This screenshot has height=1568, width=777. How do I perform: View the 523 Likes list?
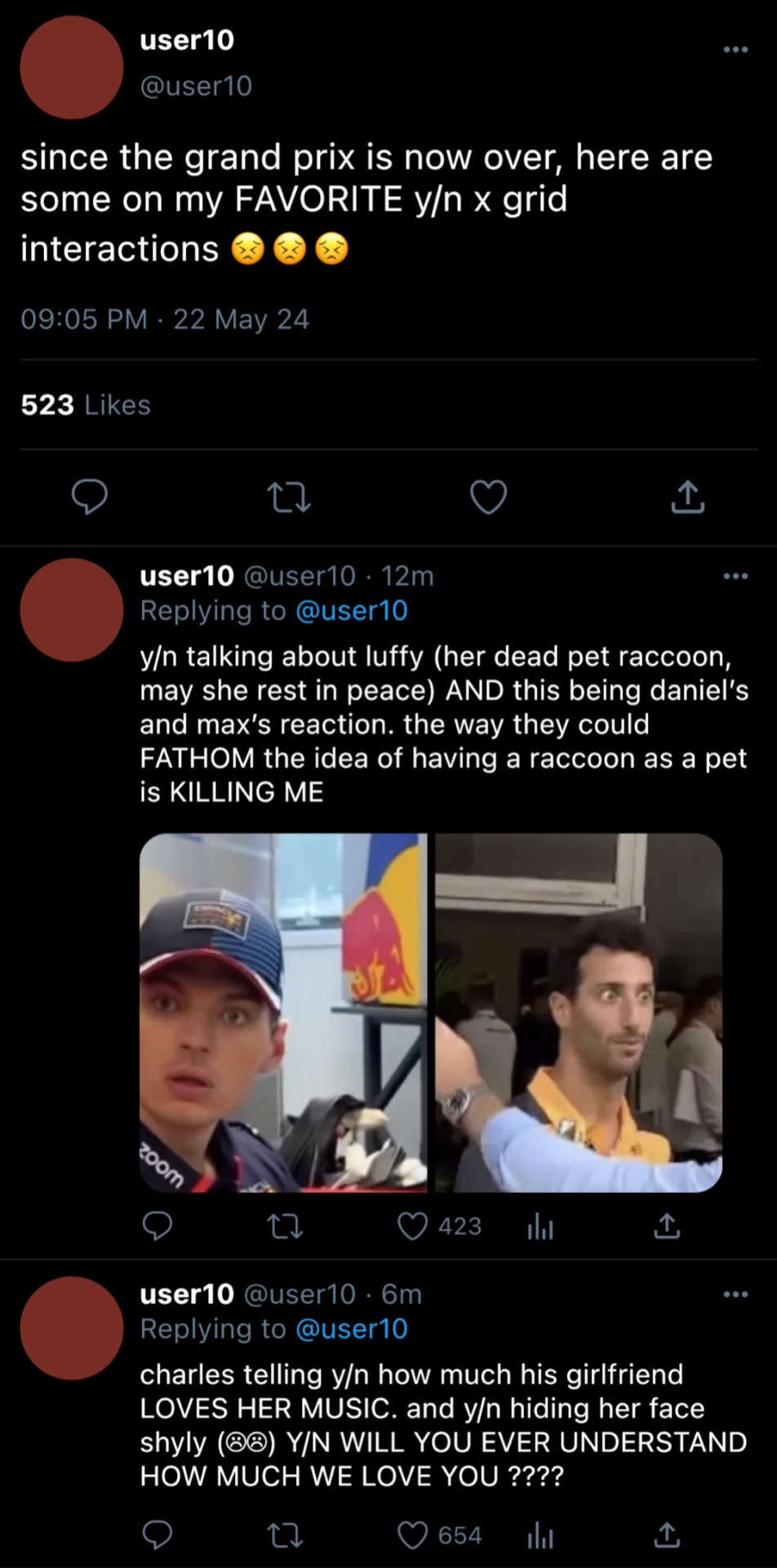pyautogui.click(x=86, y=405)
